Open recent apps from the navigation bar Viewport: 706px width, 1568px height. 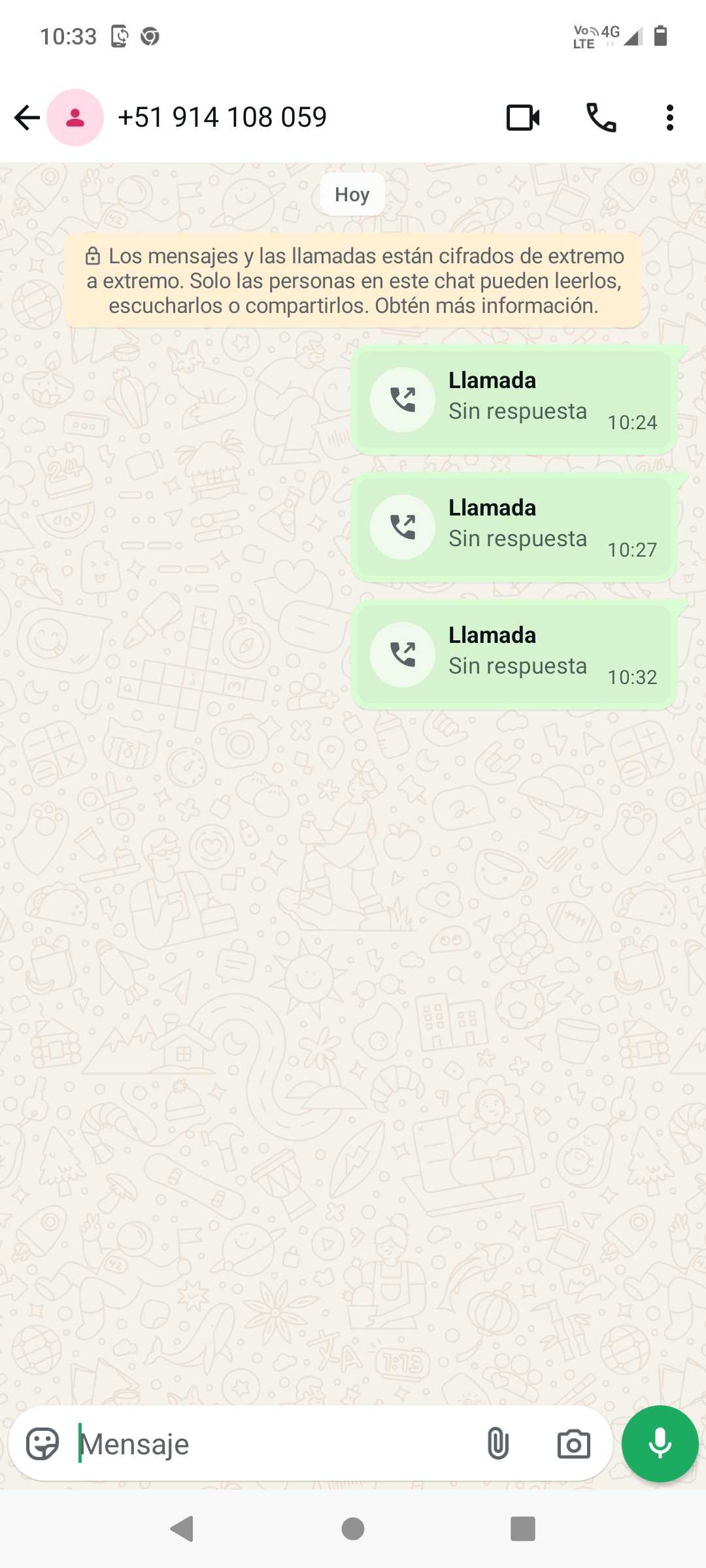point(522,1529)
